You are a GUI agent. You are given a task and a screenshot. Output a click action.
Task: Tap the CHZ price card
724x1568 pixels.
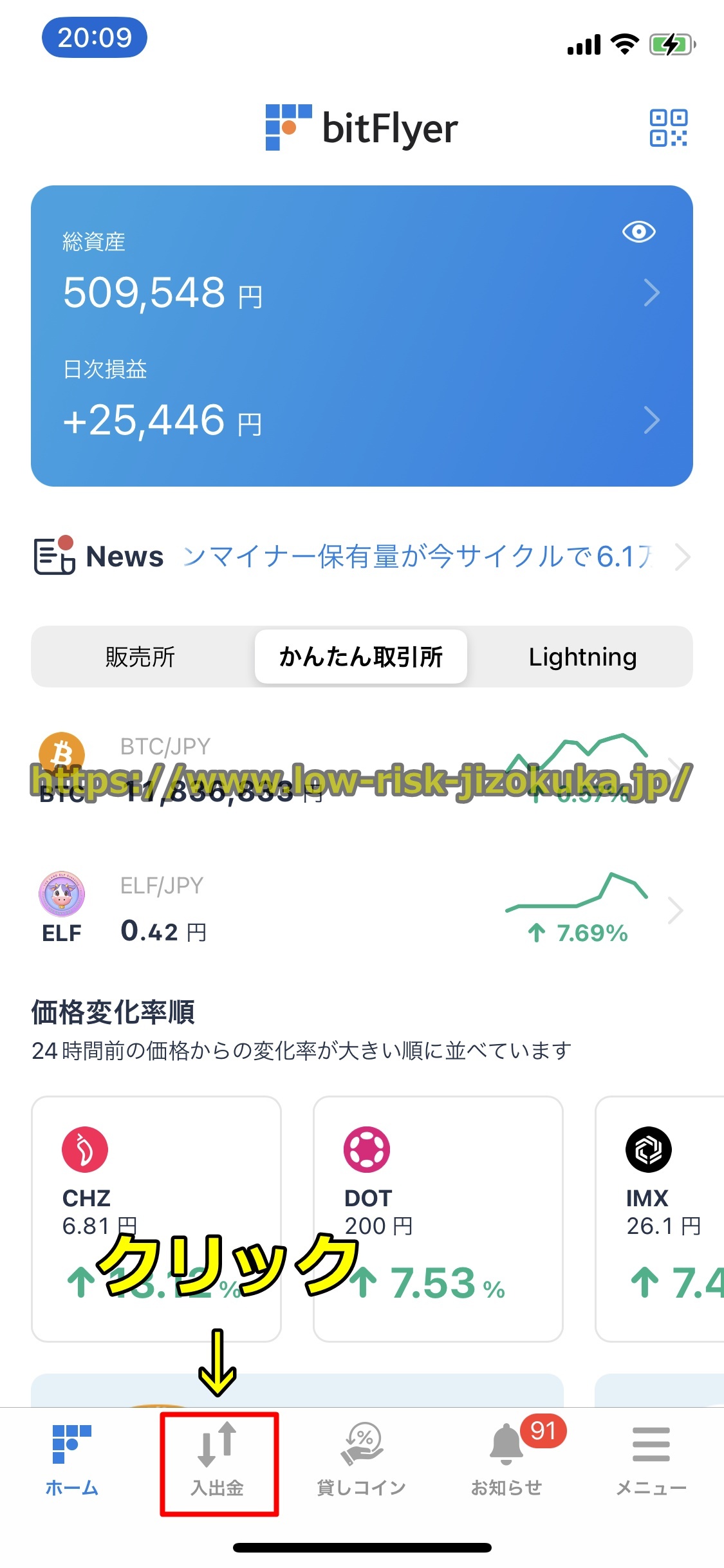(156, 1217)
